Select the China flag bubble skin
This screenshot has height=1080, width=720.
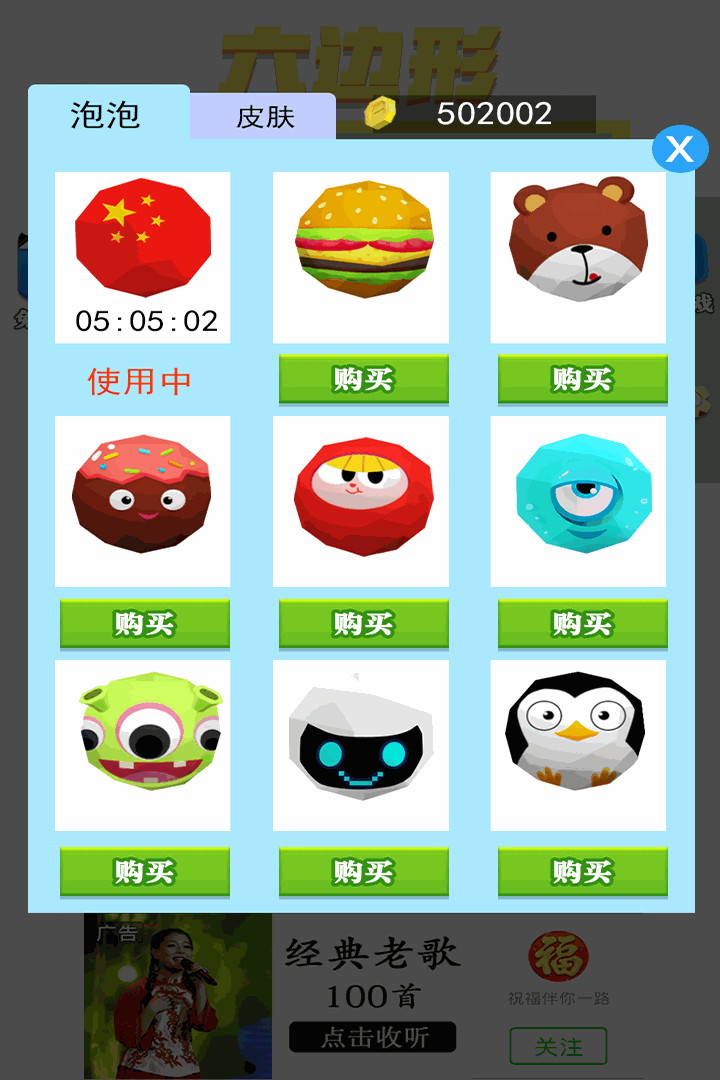pyautogui.click(x=142, y=240)
